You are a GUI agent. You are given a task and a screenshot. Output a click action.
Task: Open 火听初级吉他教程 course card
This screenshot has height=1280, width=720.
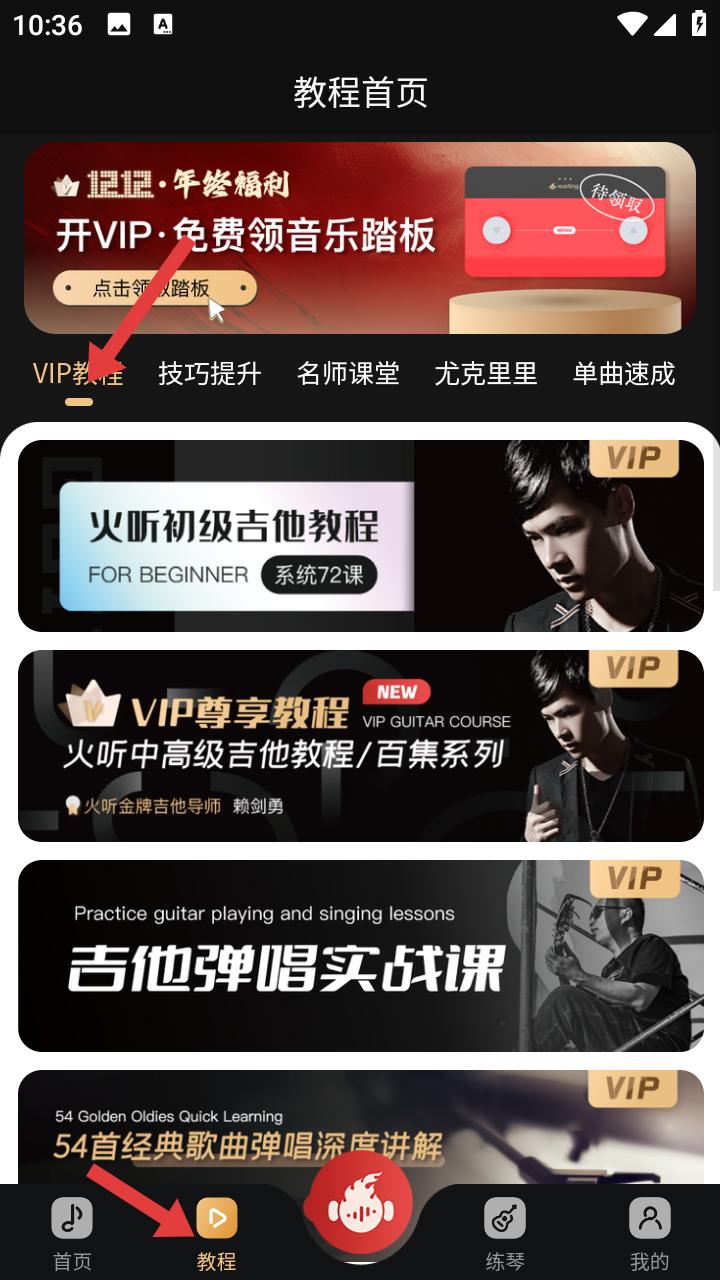point(361,536)
